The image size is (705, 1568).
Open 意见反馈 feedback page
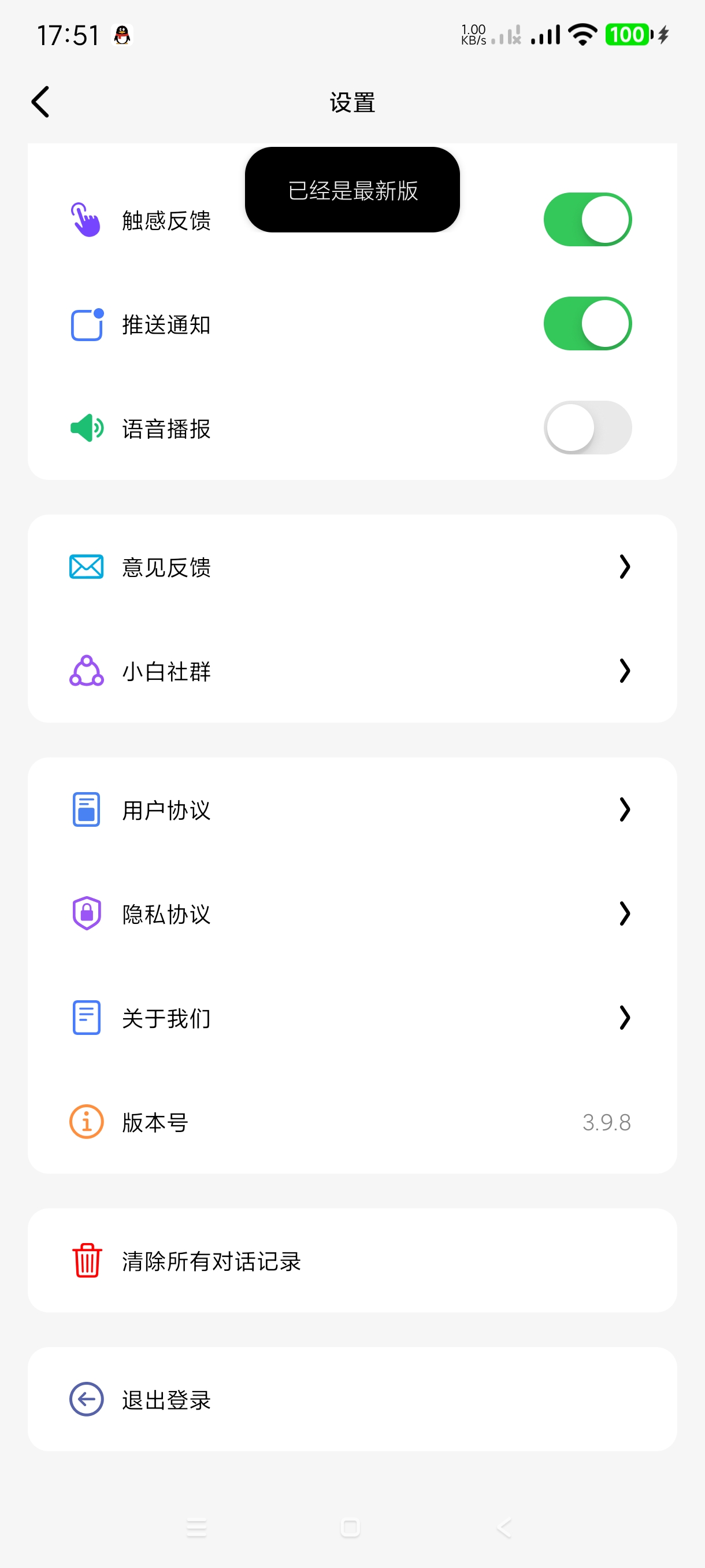[351, 567]
